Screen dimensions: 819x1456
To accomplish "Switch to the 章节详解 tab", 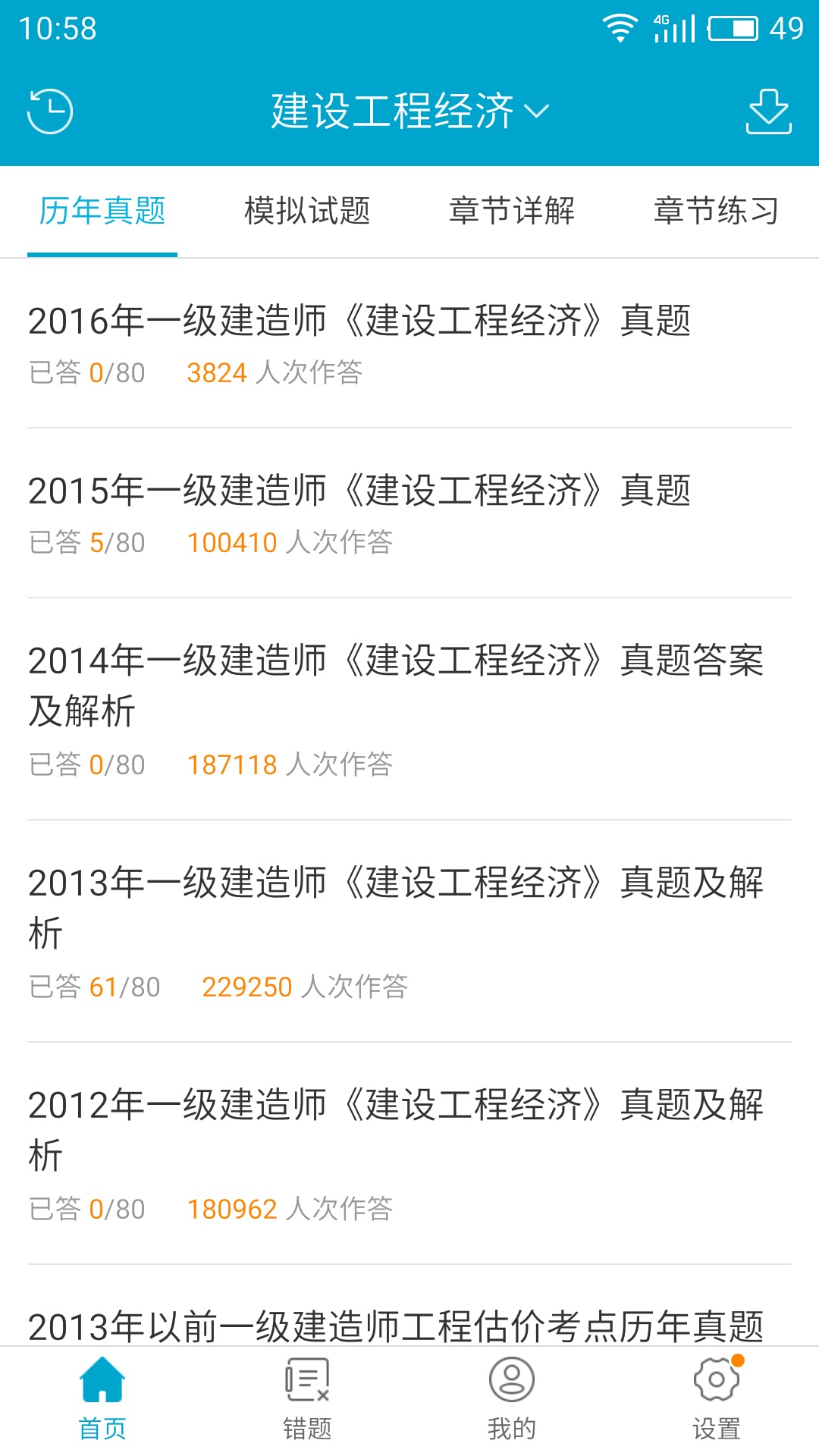I will point(512,211).
